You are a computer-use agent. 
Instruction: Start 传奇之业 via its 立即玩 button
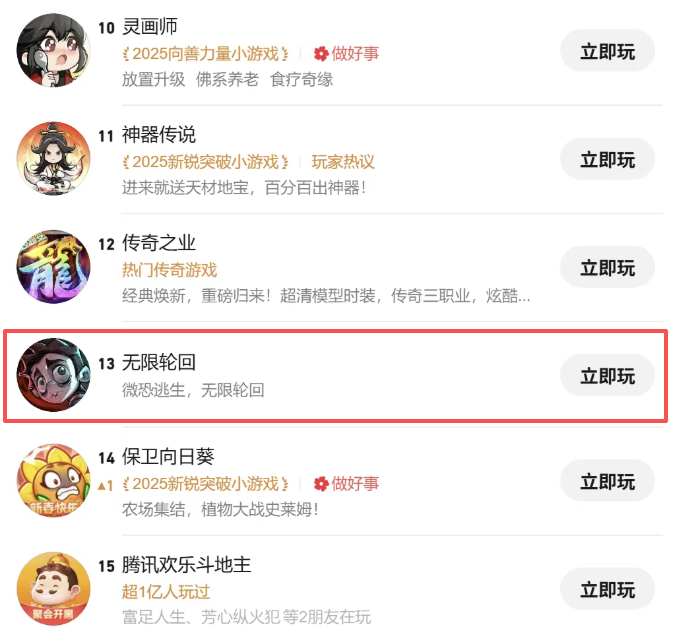click(607, 267)
